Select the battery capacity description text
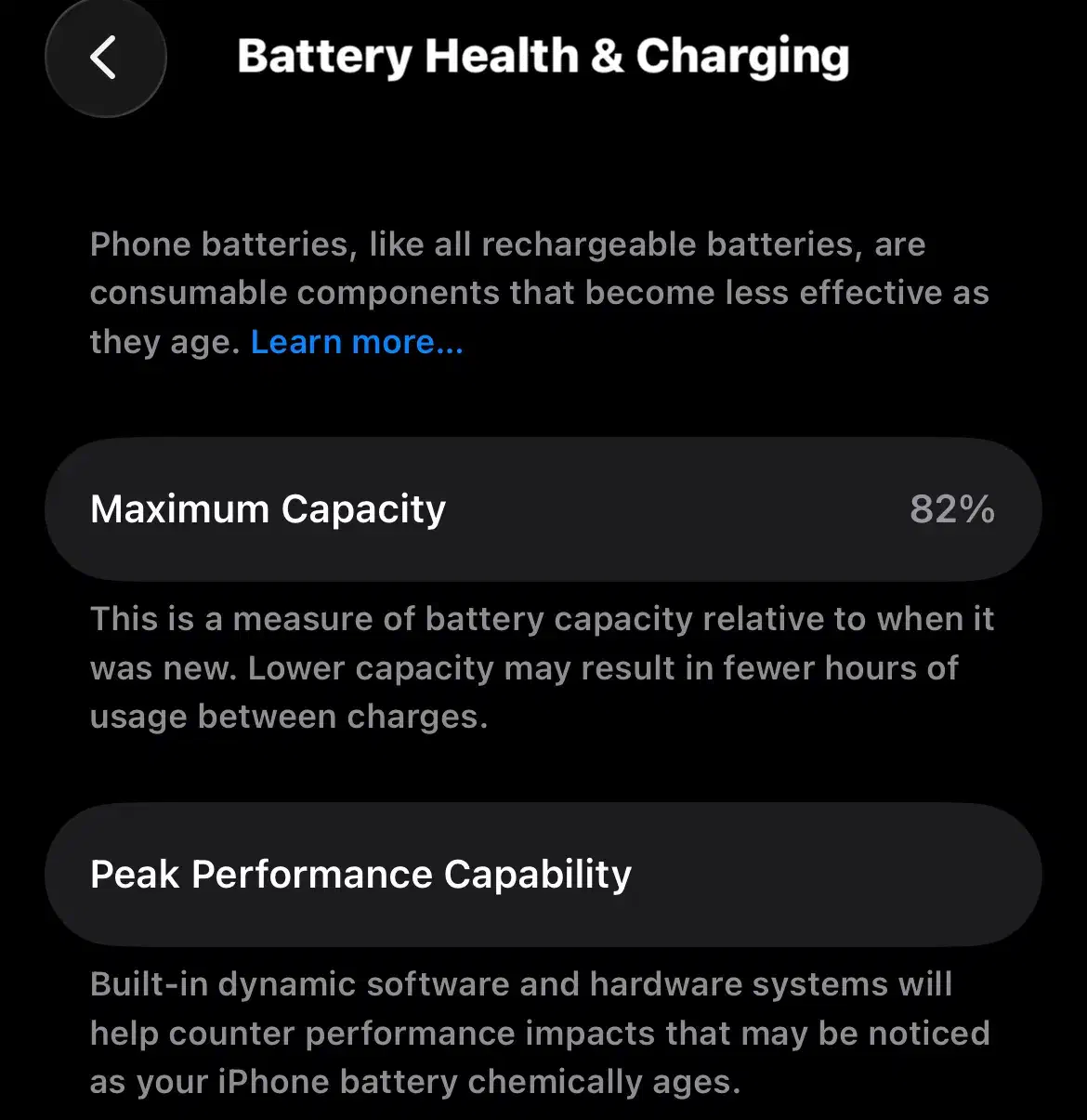This screenshot has height=1120, width=1087. pyautogui.click(x=542, y=667)
